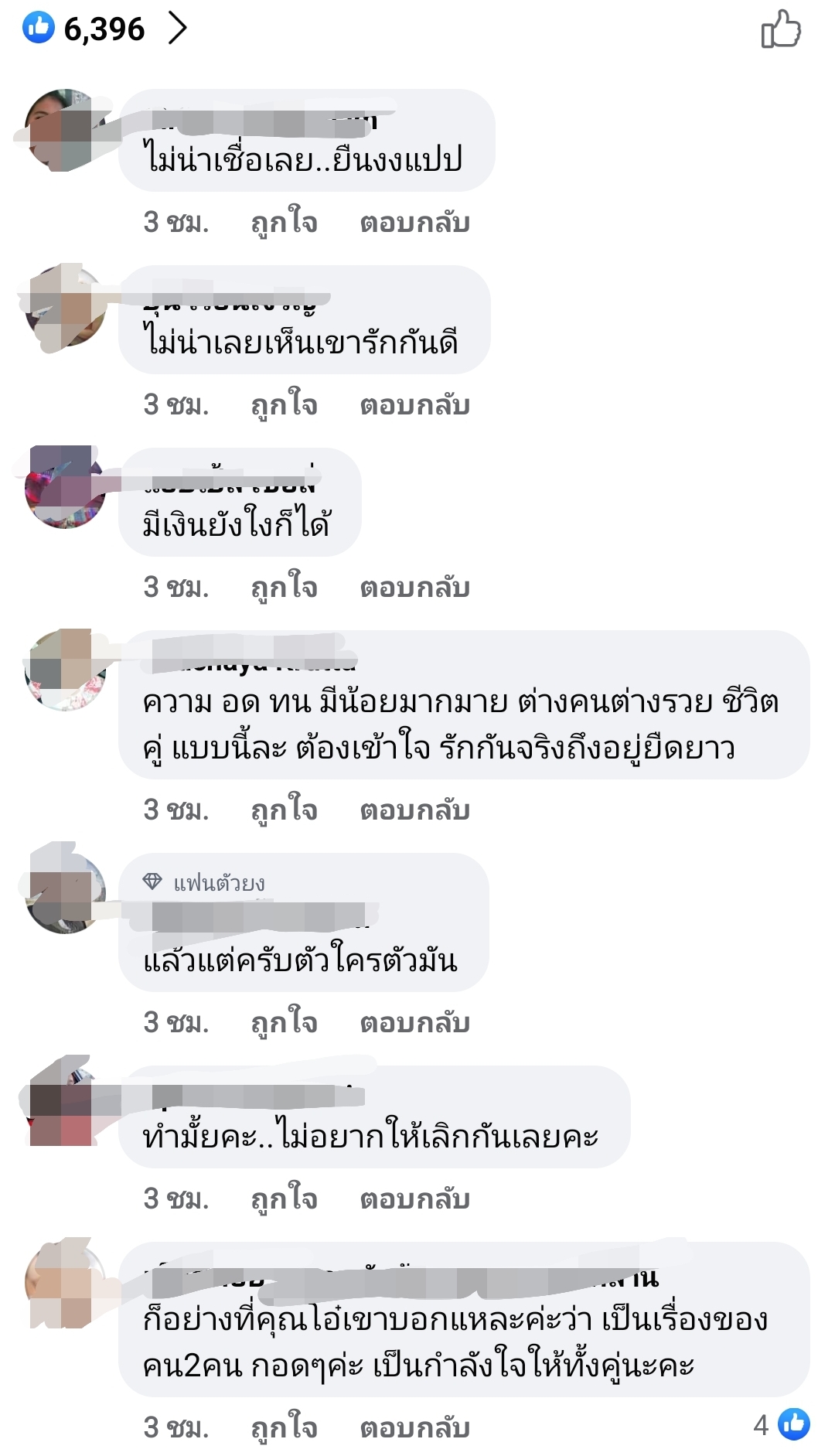Like the comment starting 'ความ อด ทน'
The width and height of the screenshot is (835, 1456).
coord(284,810)
